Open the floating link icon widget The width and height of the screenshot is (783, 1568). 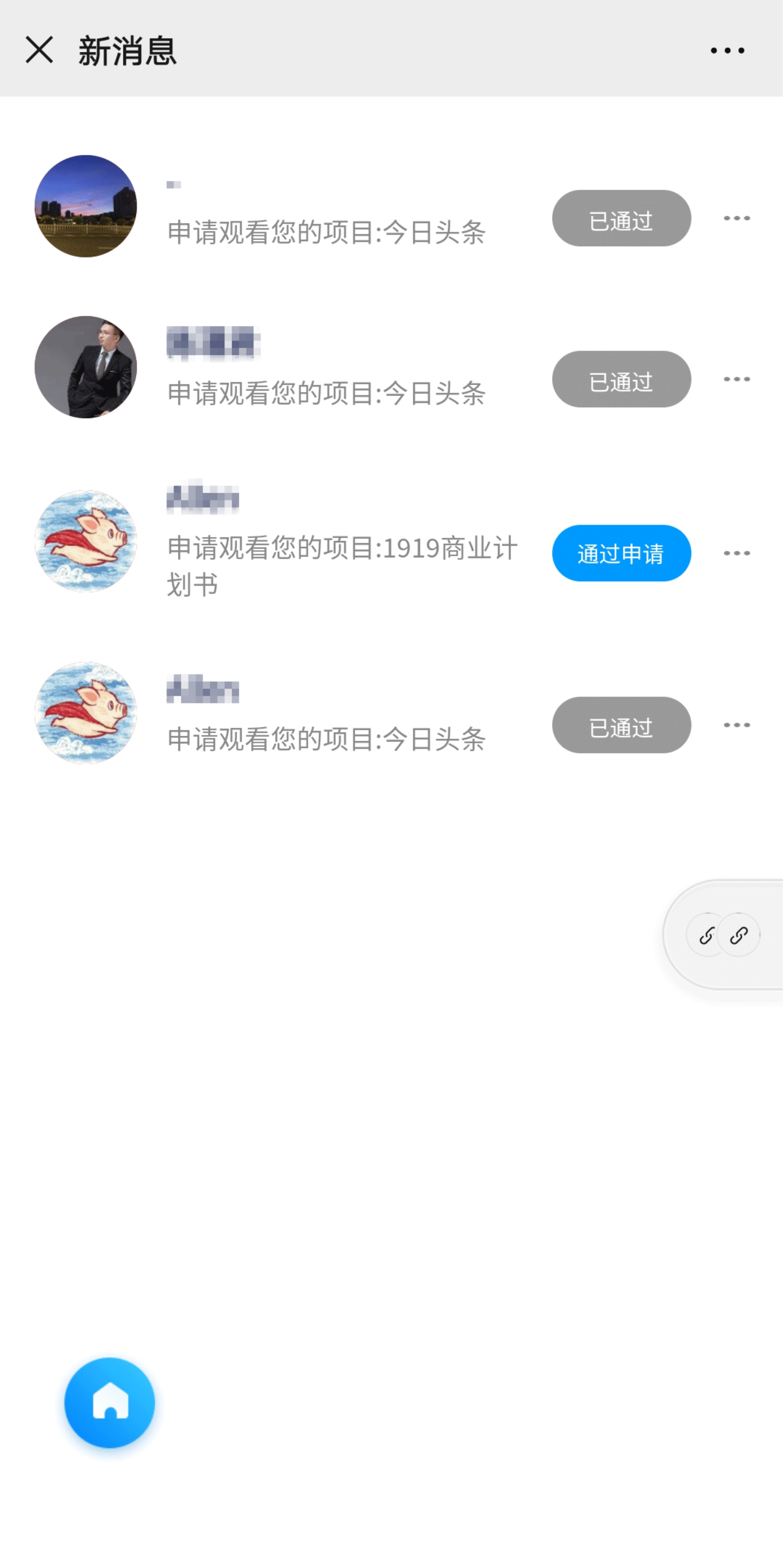point(723,935)
